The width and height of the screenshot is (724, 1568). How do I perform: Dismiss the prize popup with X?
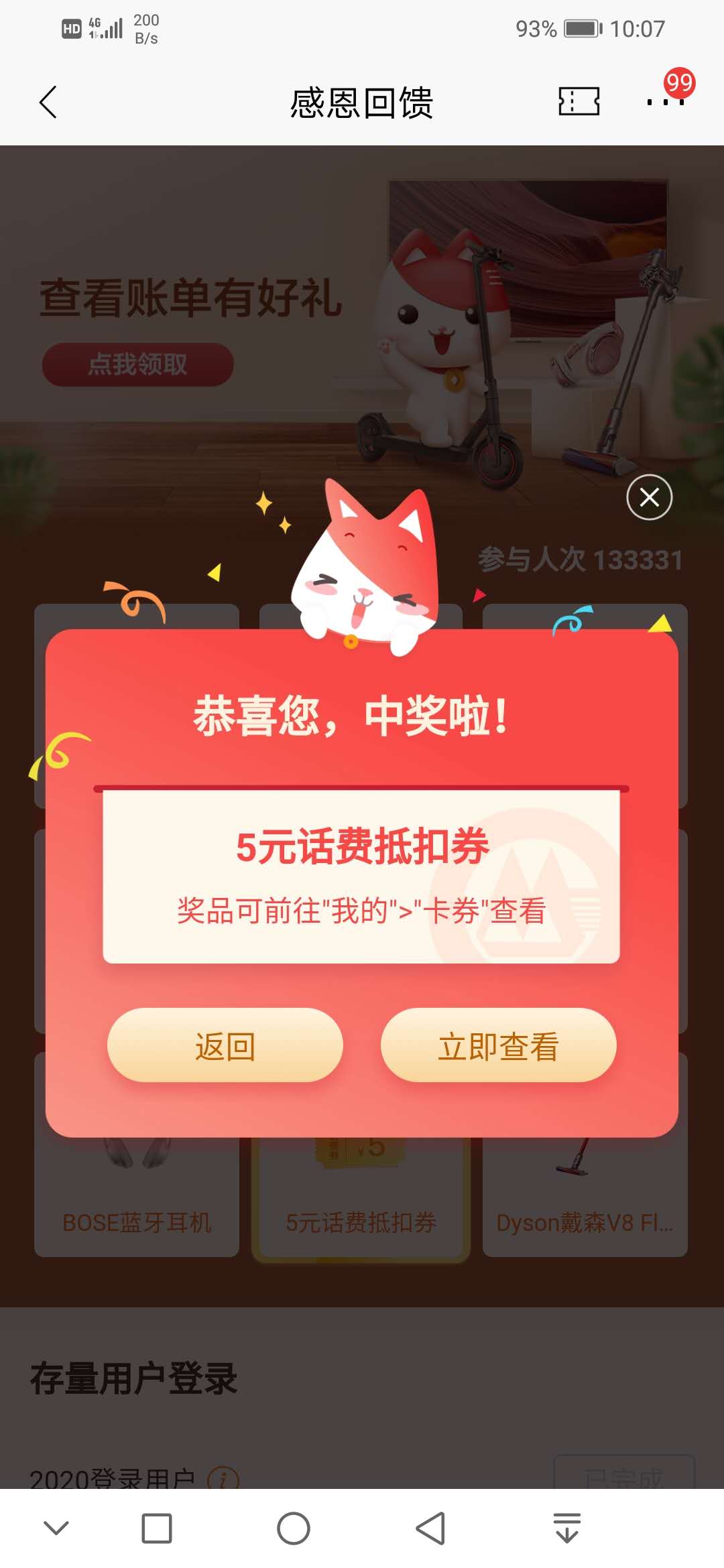[x=649, y=497]
